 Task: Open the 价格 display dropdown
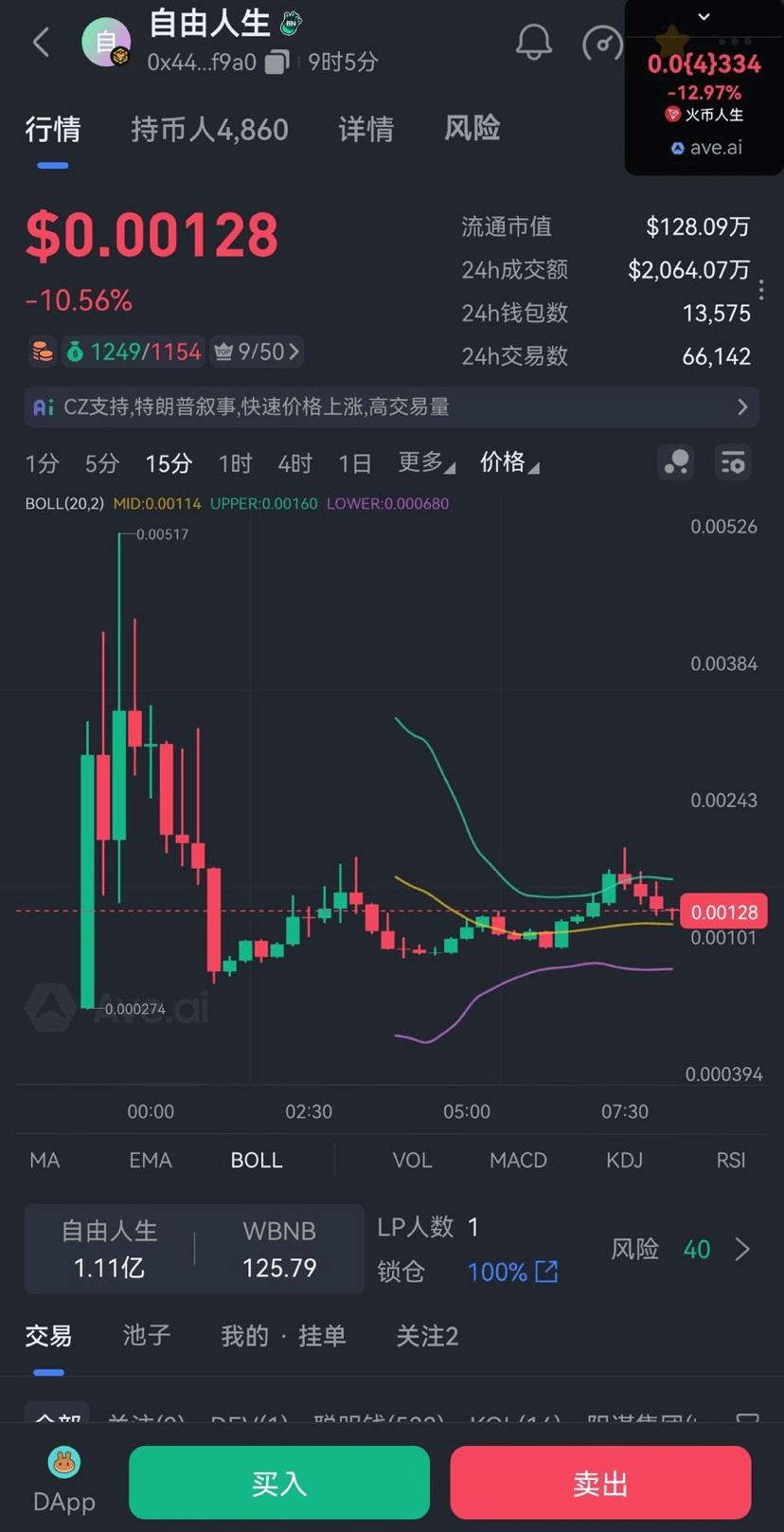pyautogui.click(x=508, y=462)
